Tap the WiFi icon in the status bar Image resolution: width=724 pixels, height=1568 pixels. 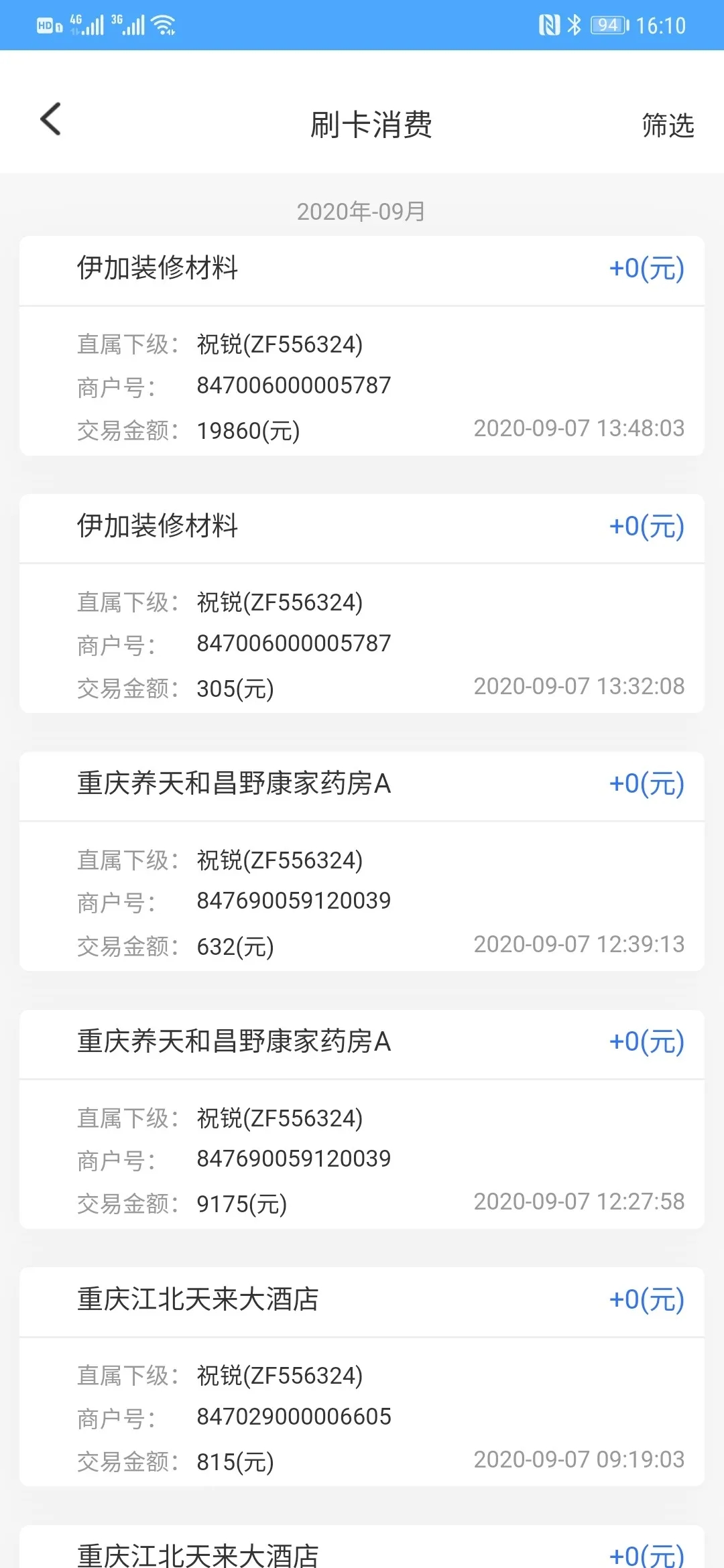163,25
